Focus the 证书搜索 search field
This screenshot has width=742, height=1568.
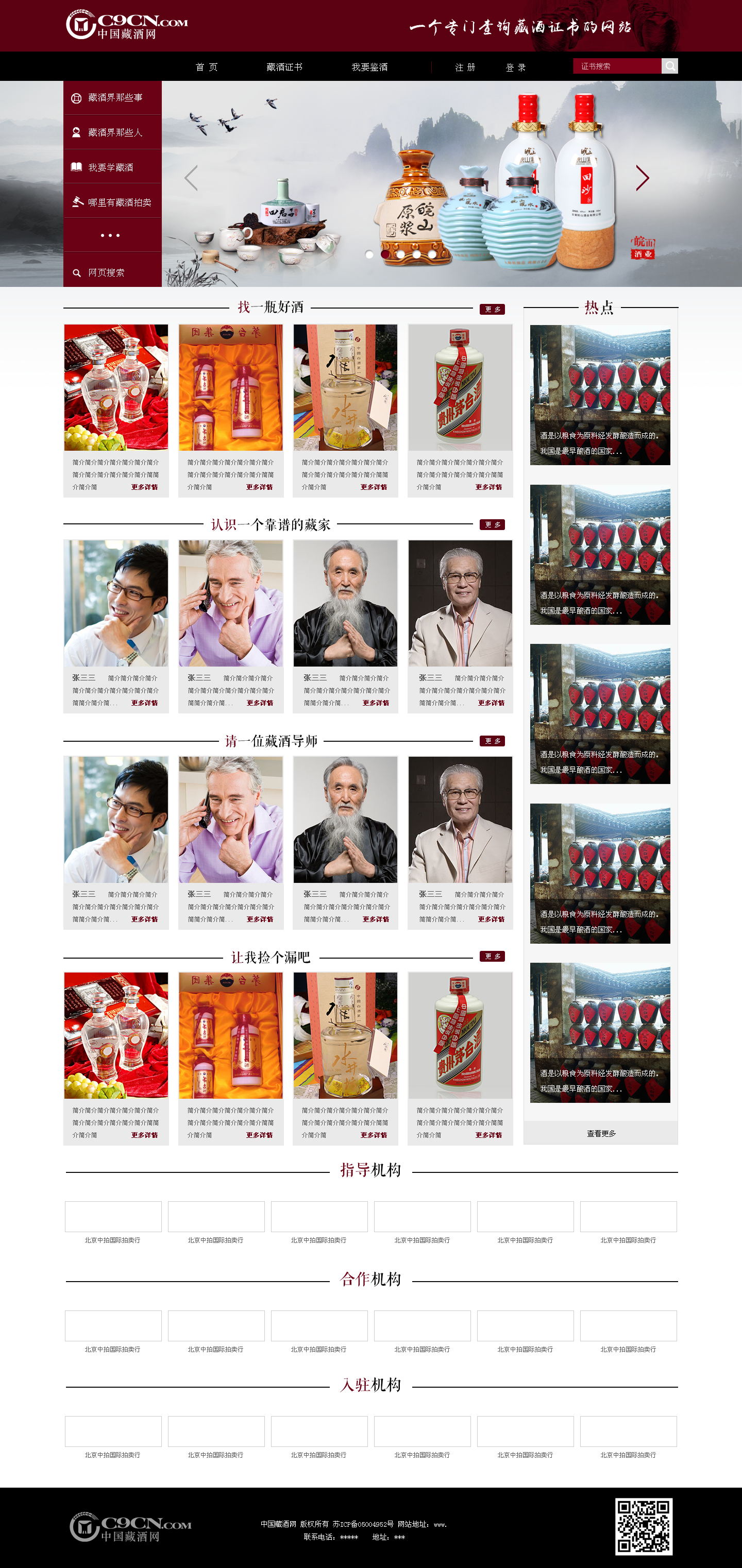(x=616, y=66)
